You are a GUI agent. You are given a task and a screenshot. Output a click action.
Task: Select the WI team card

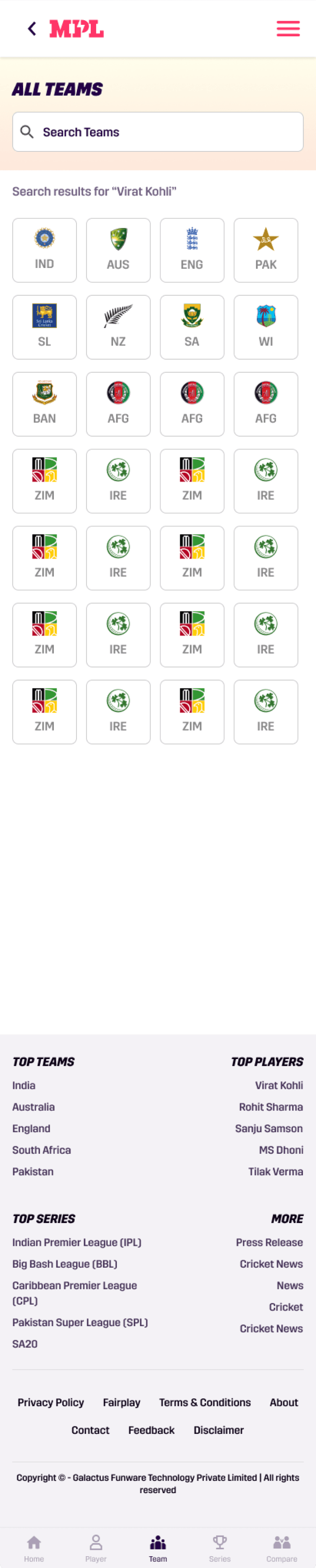click(266, 327)
